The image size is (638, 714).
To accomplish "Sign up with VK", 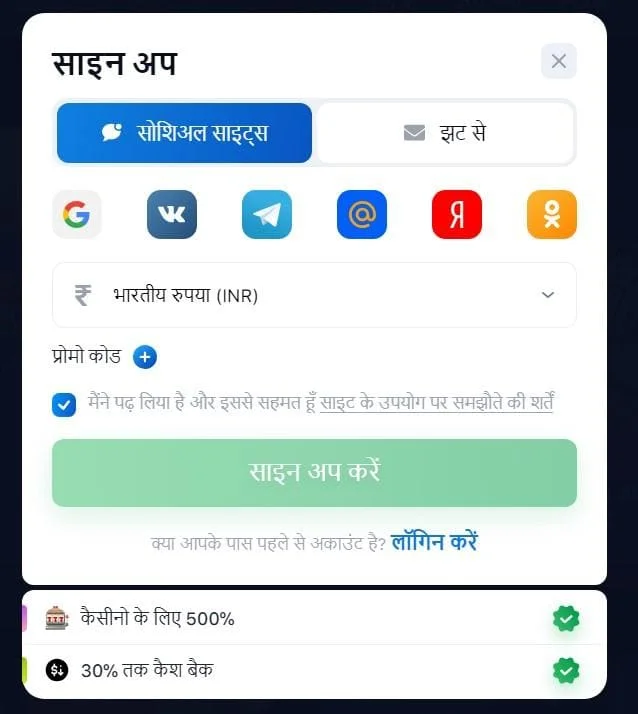I will pos(172,214).
